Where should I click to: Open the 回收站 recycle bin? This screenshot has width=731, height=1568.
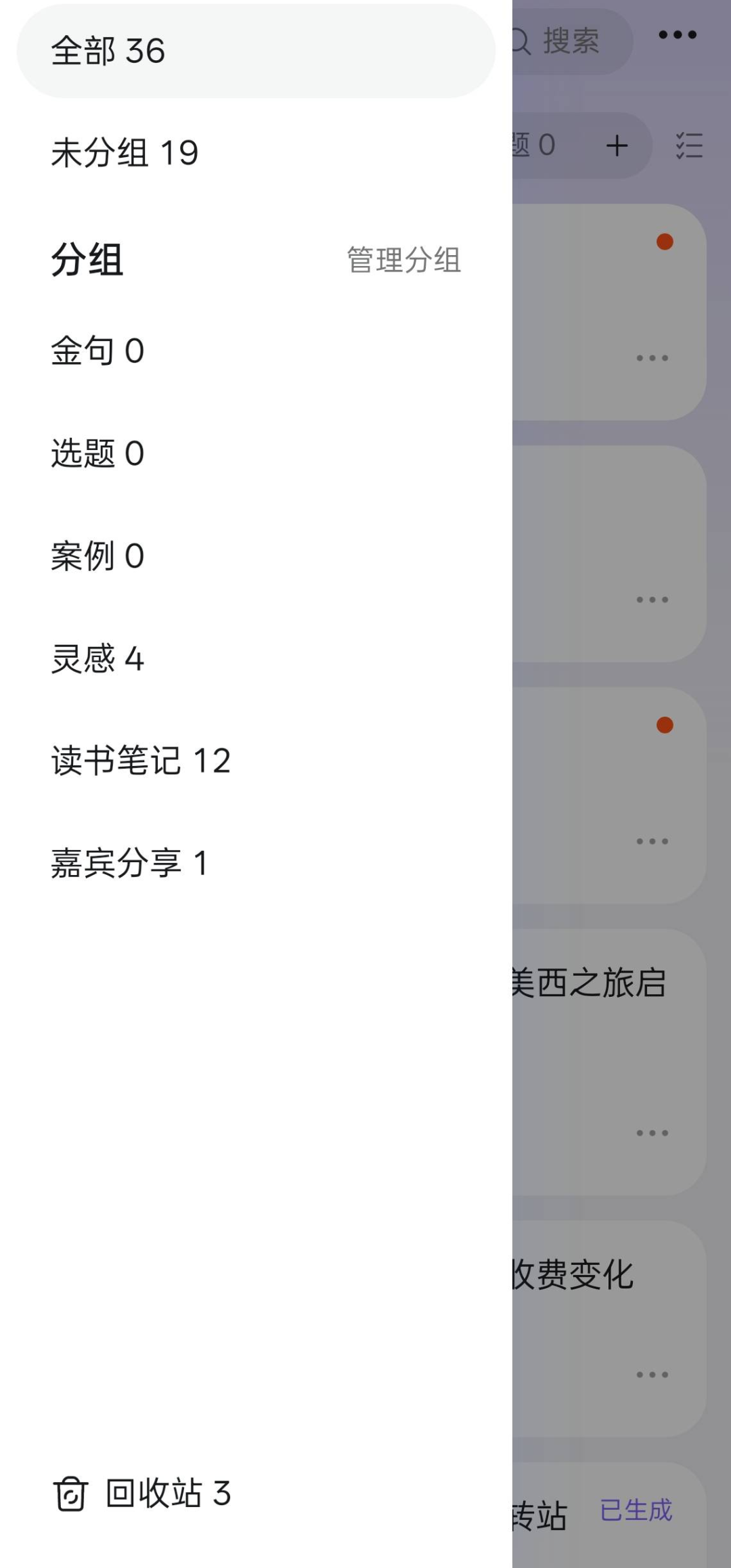(x=143, y=1494)
